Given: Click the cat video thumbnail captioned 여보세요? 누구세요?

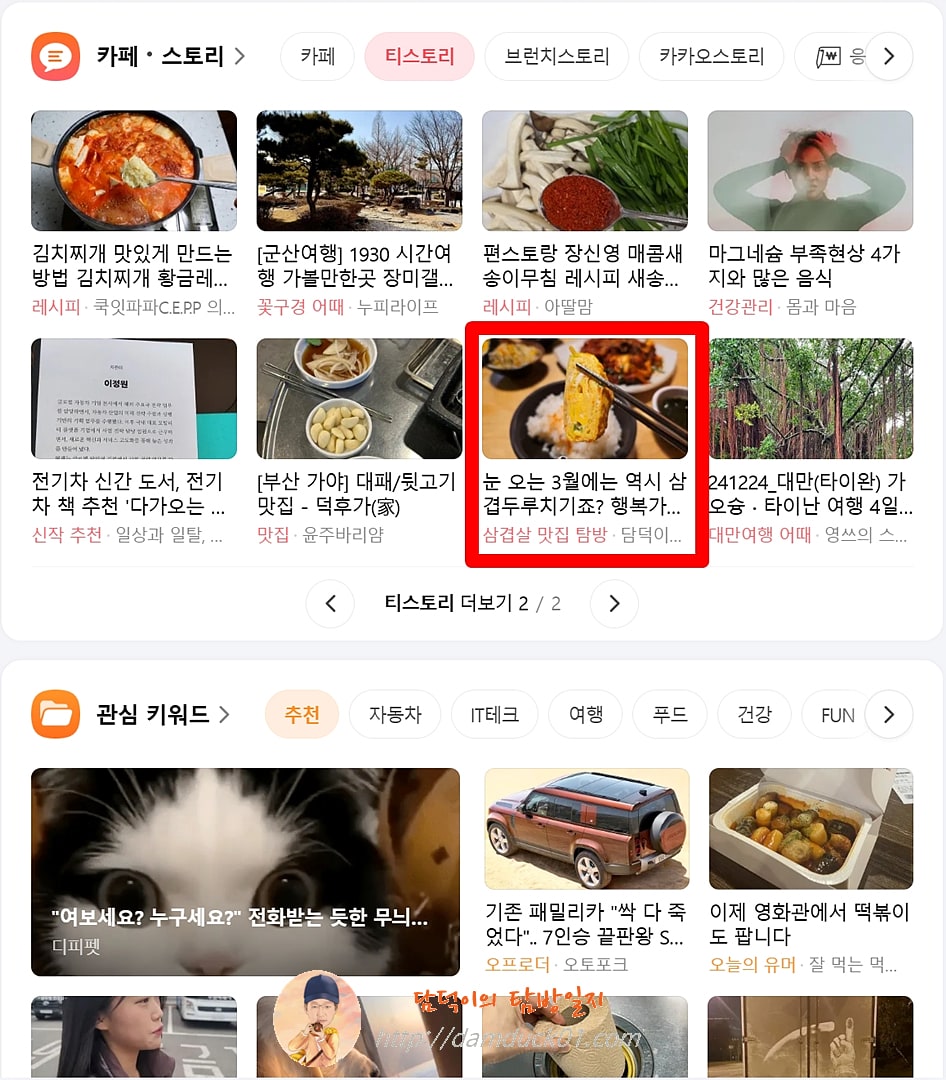Looking at the screenshot, I should [245, 870].
